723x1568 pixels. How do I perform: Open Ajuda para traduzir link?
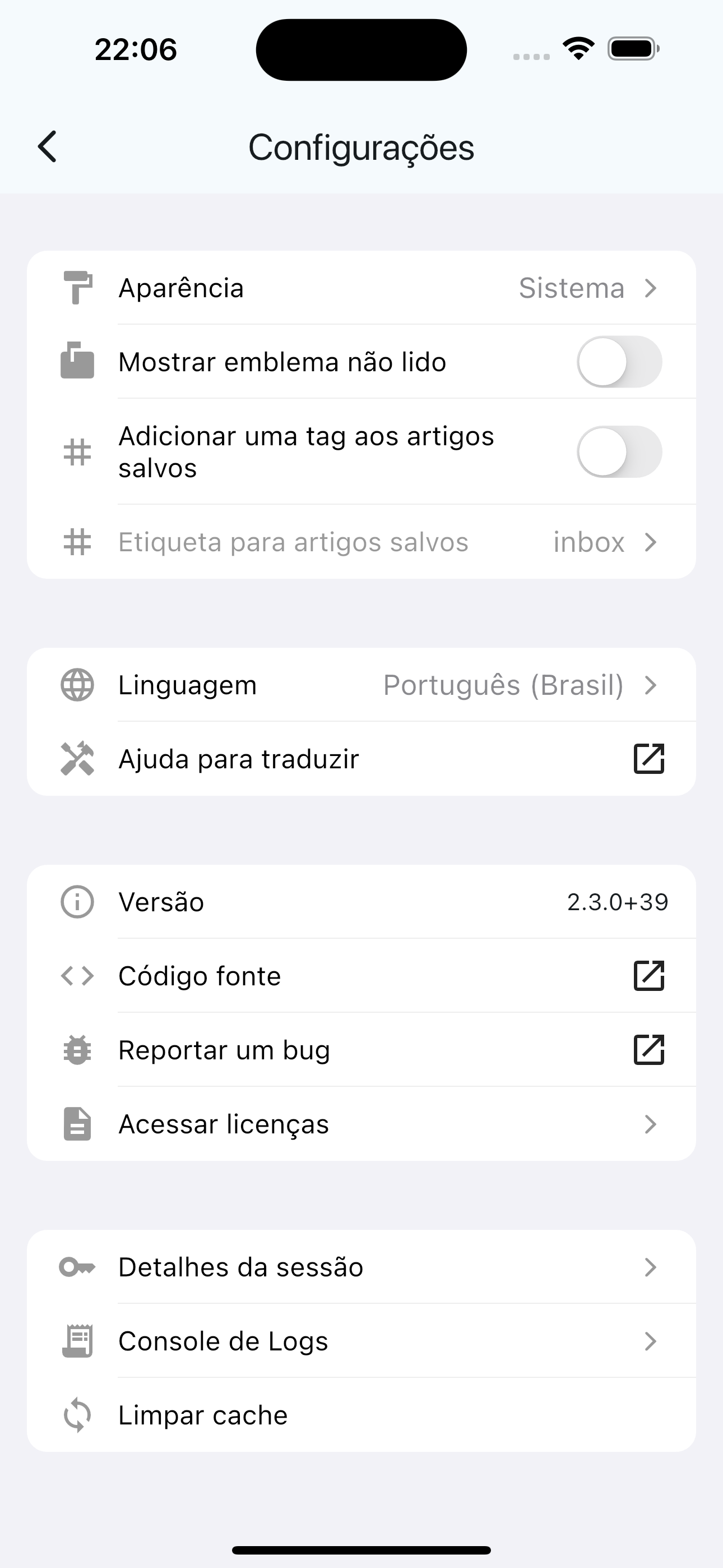click(x=361, y=759)
